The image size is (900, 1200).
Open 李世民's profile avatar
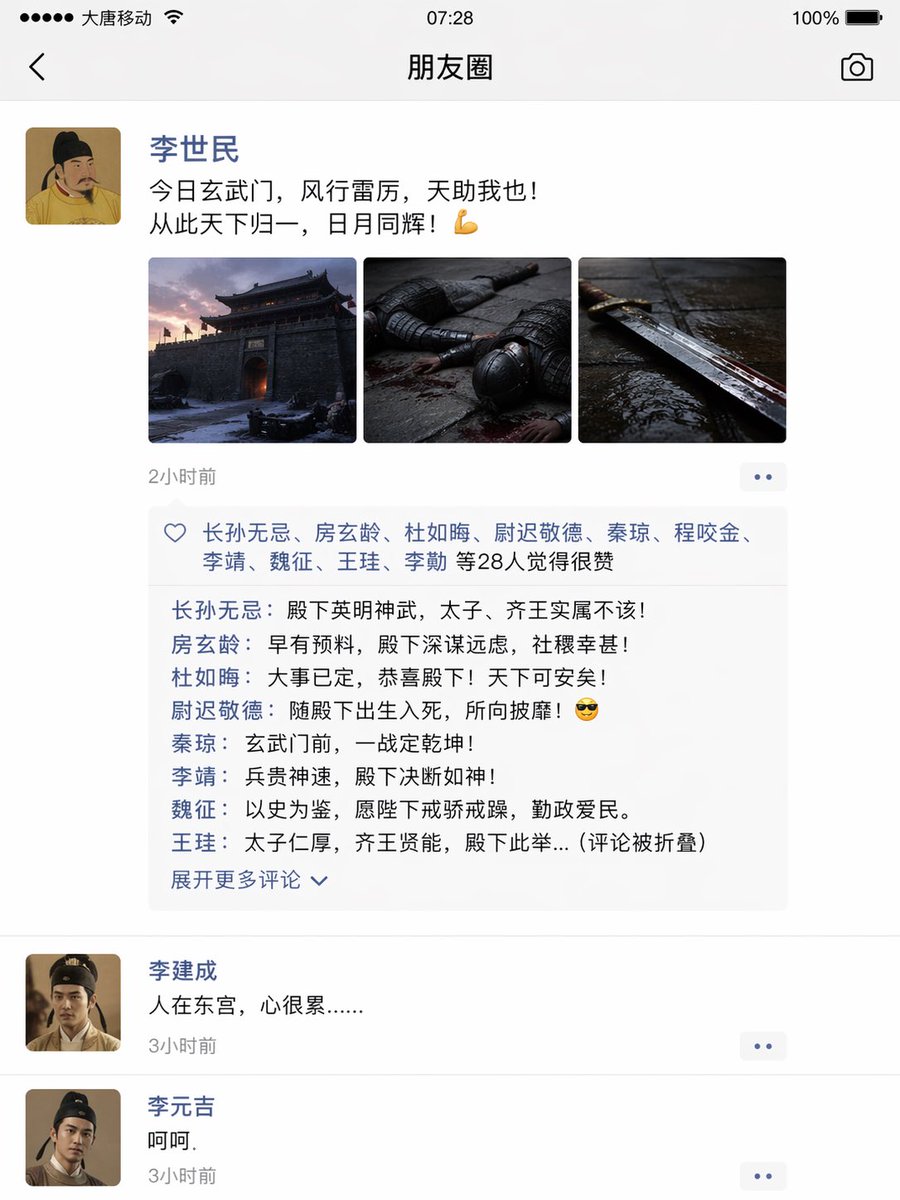[x=71, y=175]
